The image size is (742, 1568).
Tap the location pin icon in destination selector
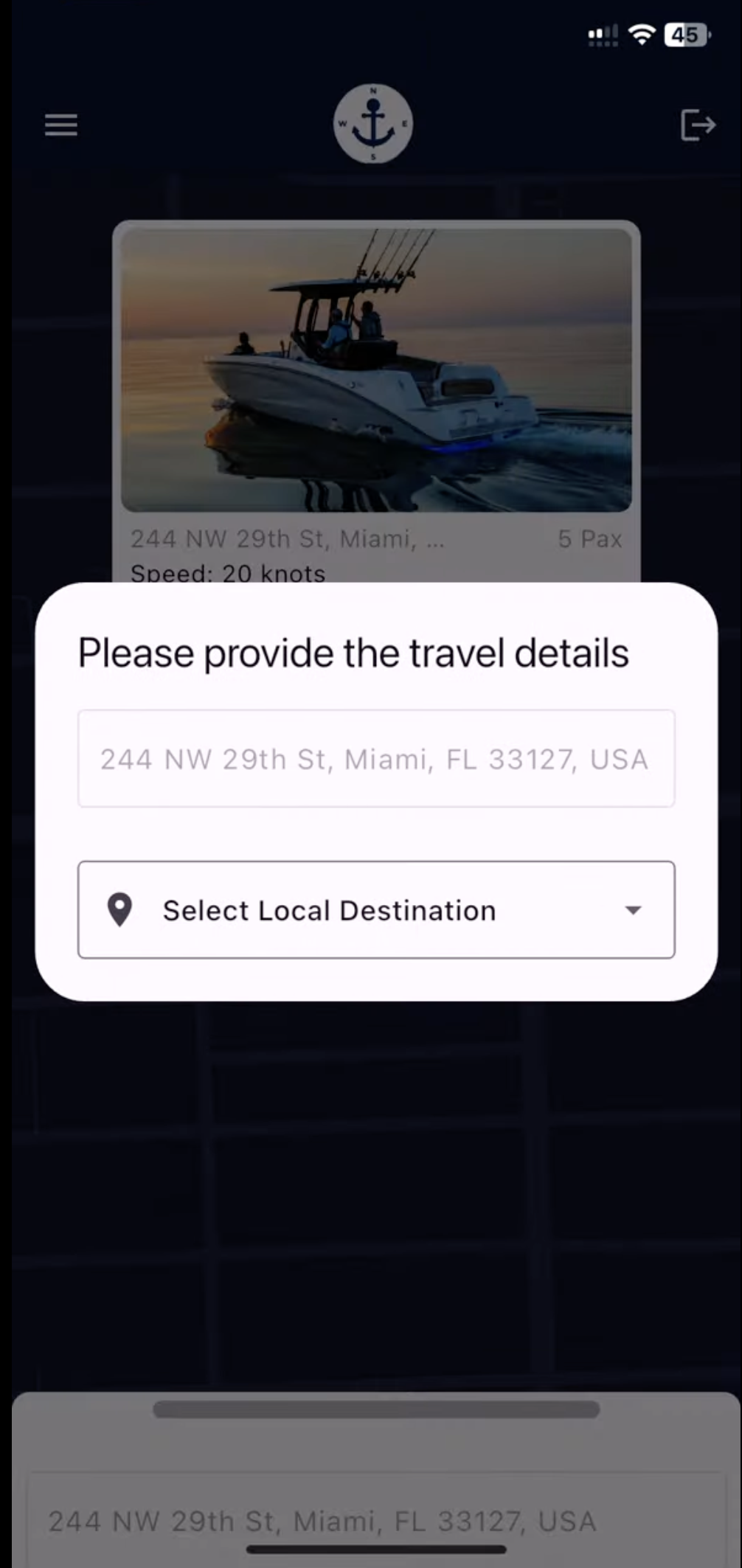click(x=119, y=909)
